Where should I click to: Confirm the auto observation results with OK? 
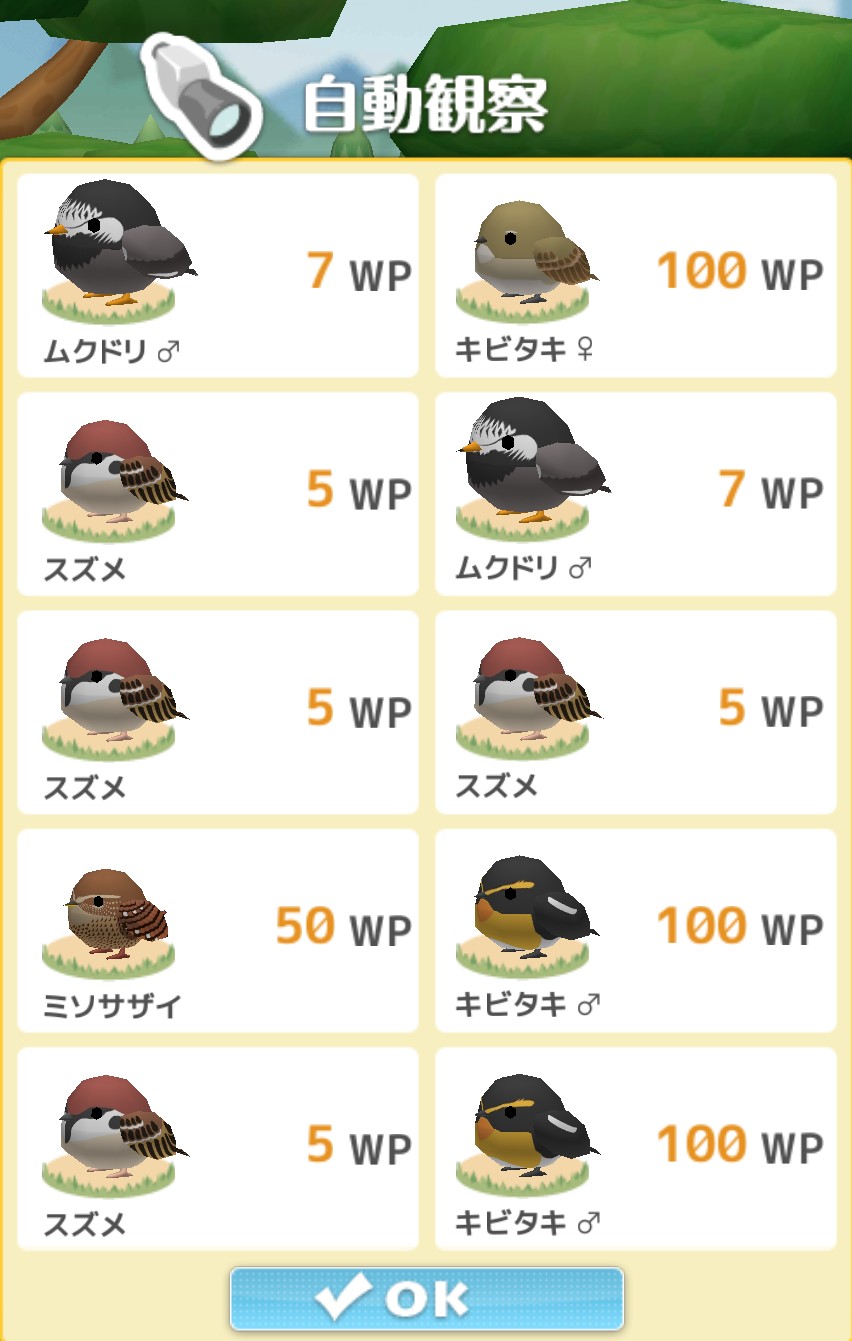click(426, 1298)
